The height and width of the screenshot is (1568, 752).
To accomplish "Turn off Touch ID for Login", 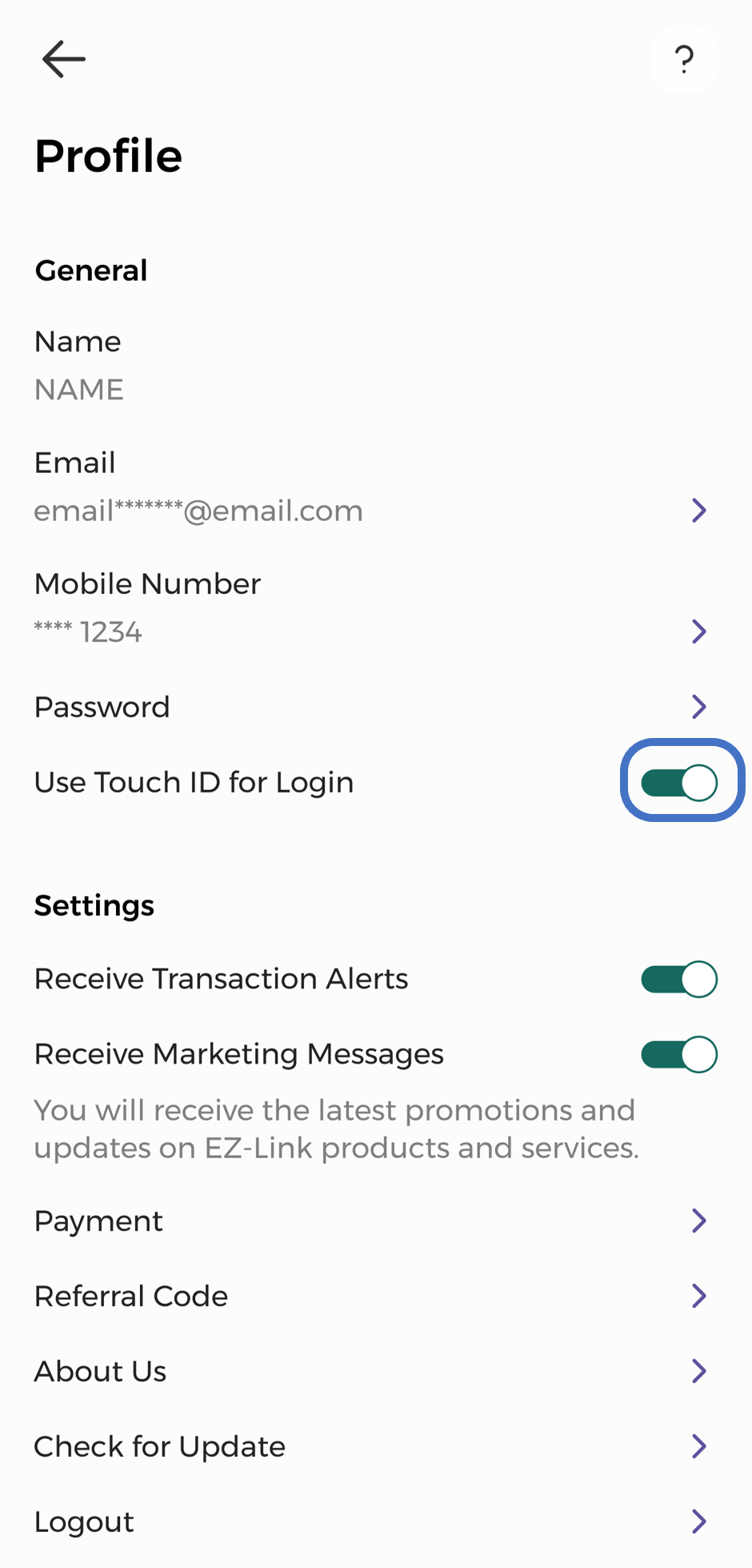I will tap(679, 782).
